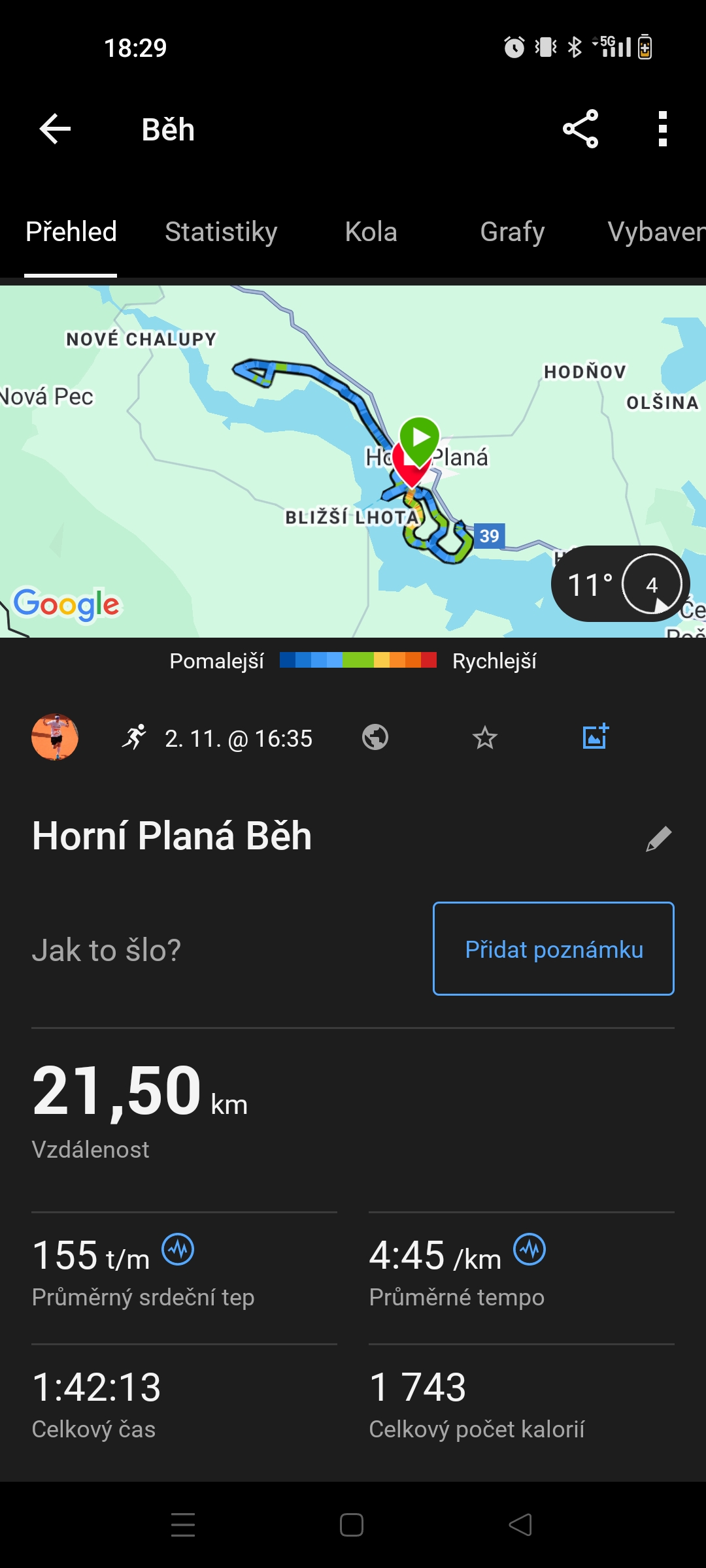
Task: Edit the activity name Horní Planá Běh
Action: (x=658, y=839)
